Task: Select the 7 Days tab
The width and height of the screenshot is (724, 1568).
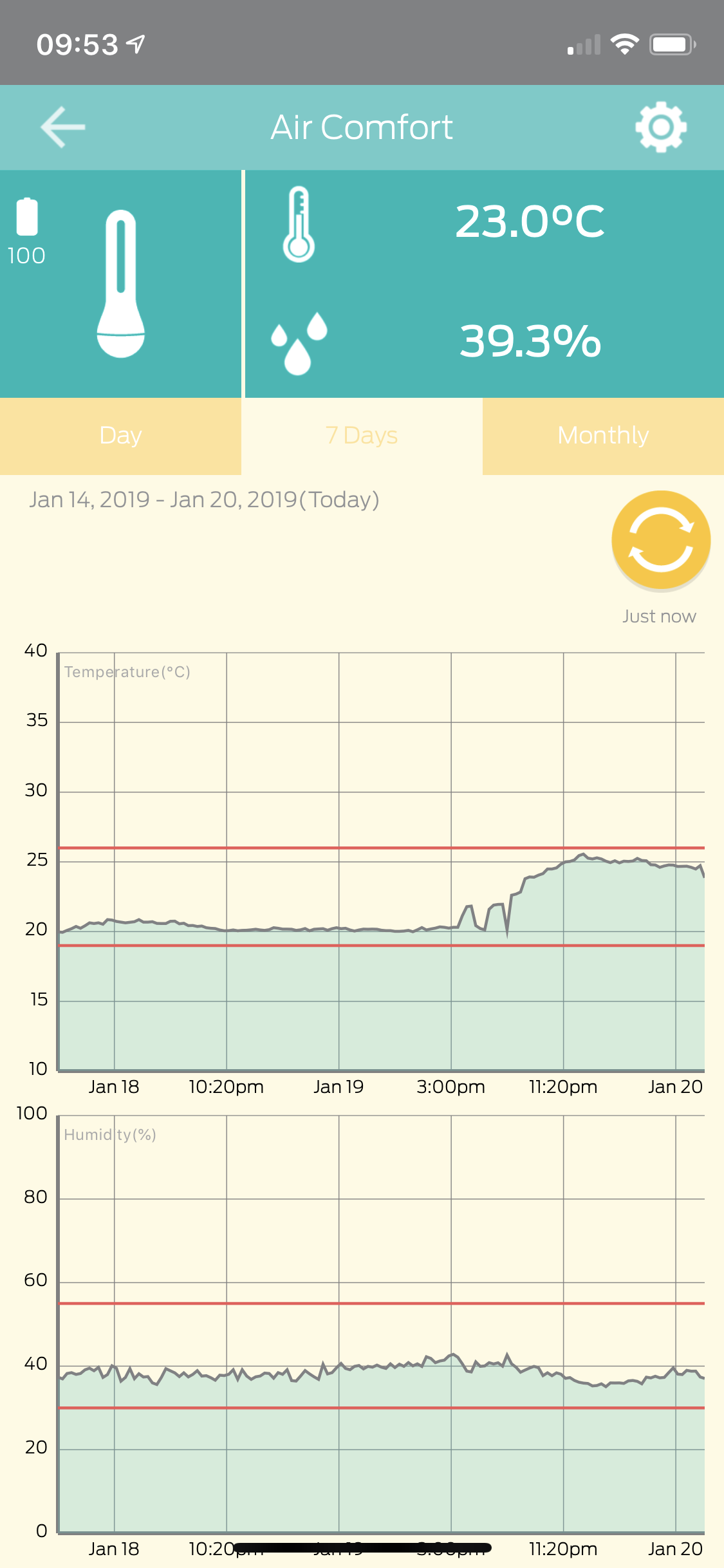Action: (x=362, y=436)
